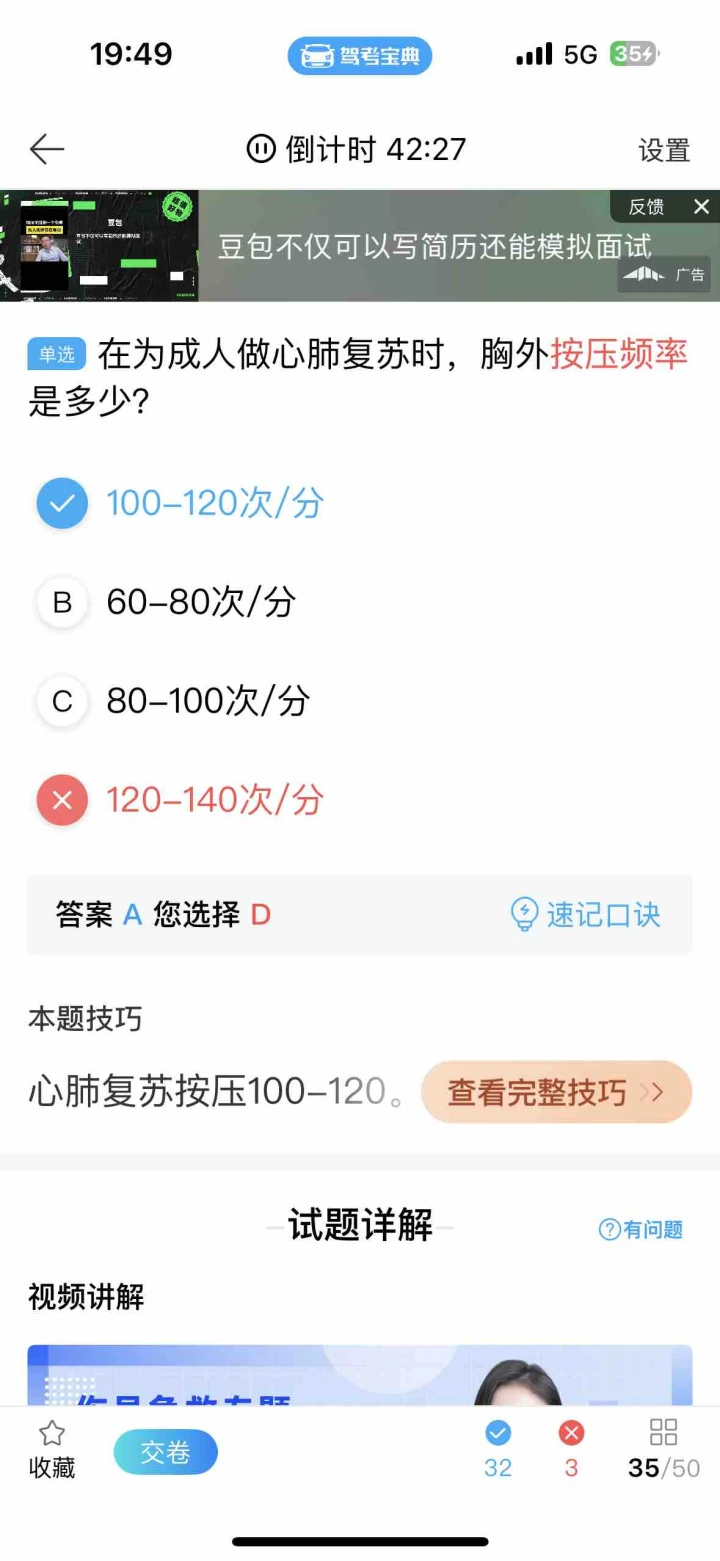
Task: Select option 100–120次/分
Action: click(x=214, y=503)
